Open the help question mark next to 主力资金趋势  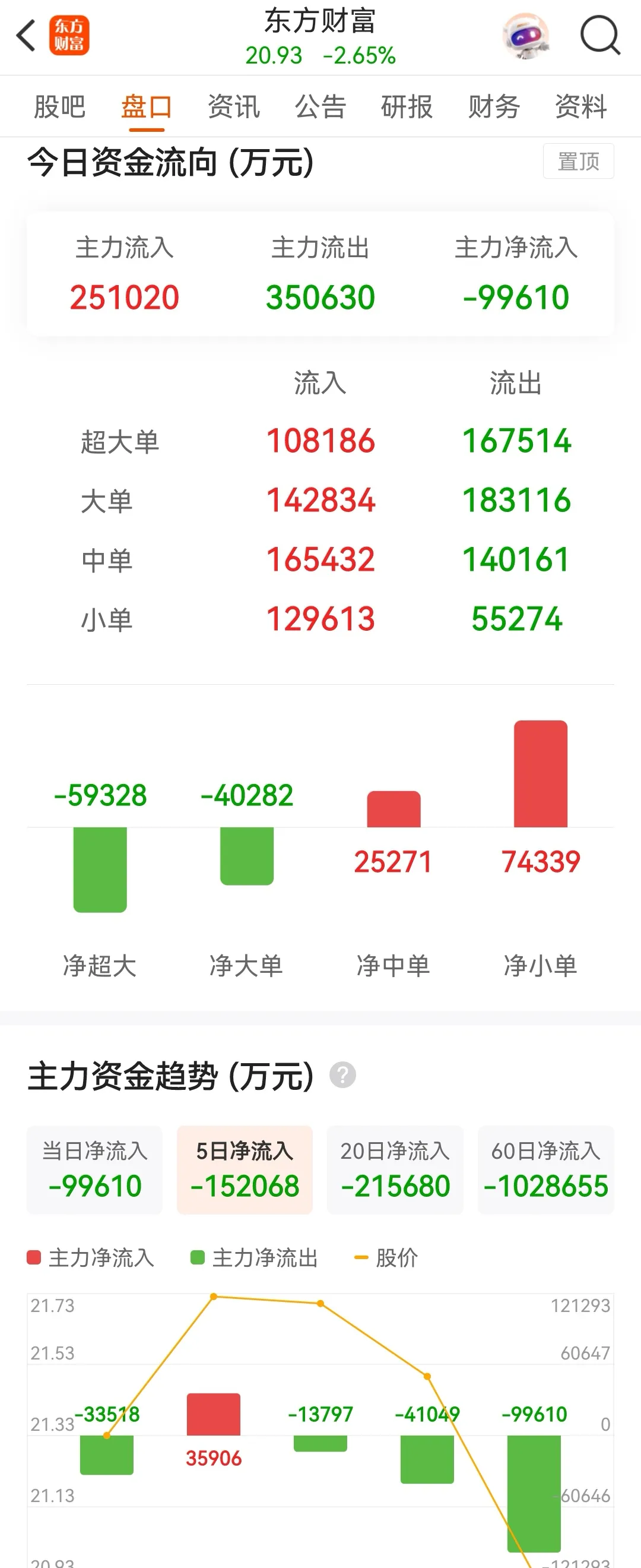coord(343,1074)
